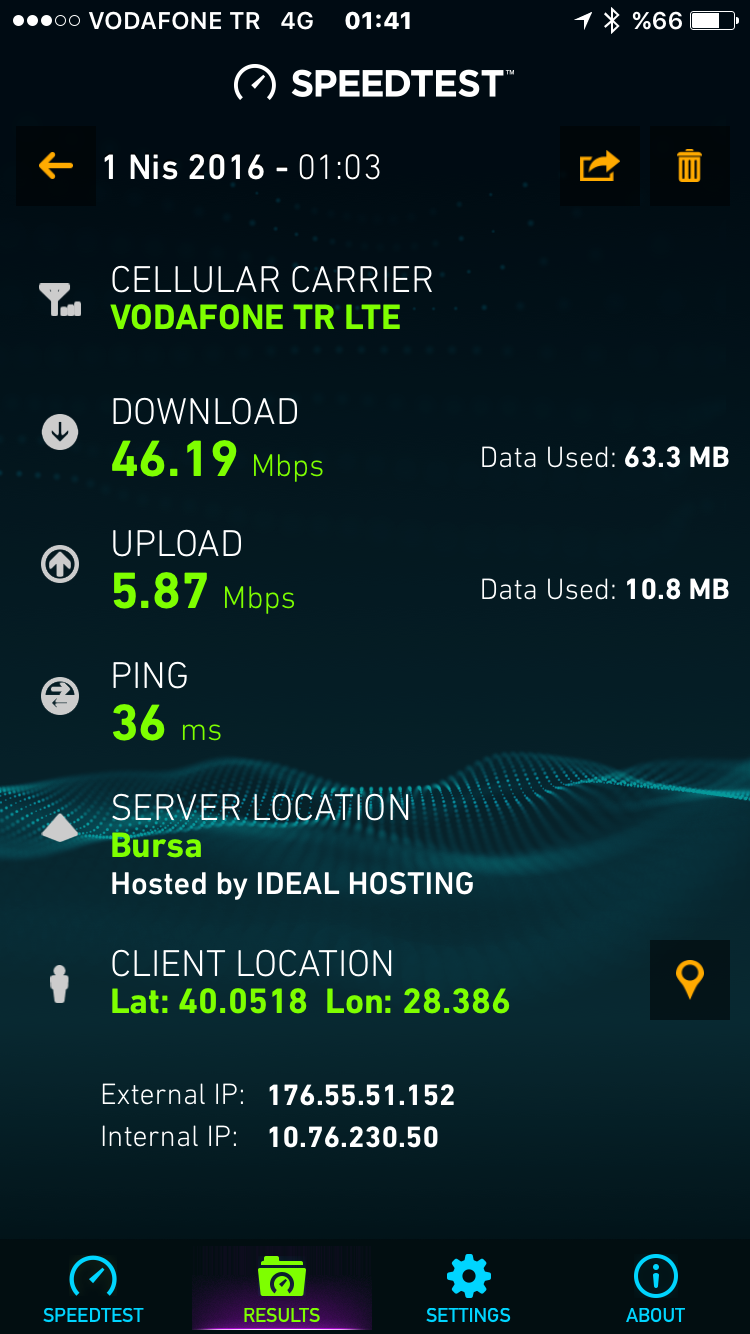Go to the About tab
The height and width of the screenshot is (1334, 750).
(656, 1290)
